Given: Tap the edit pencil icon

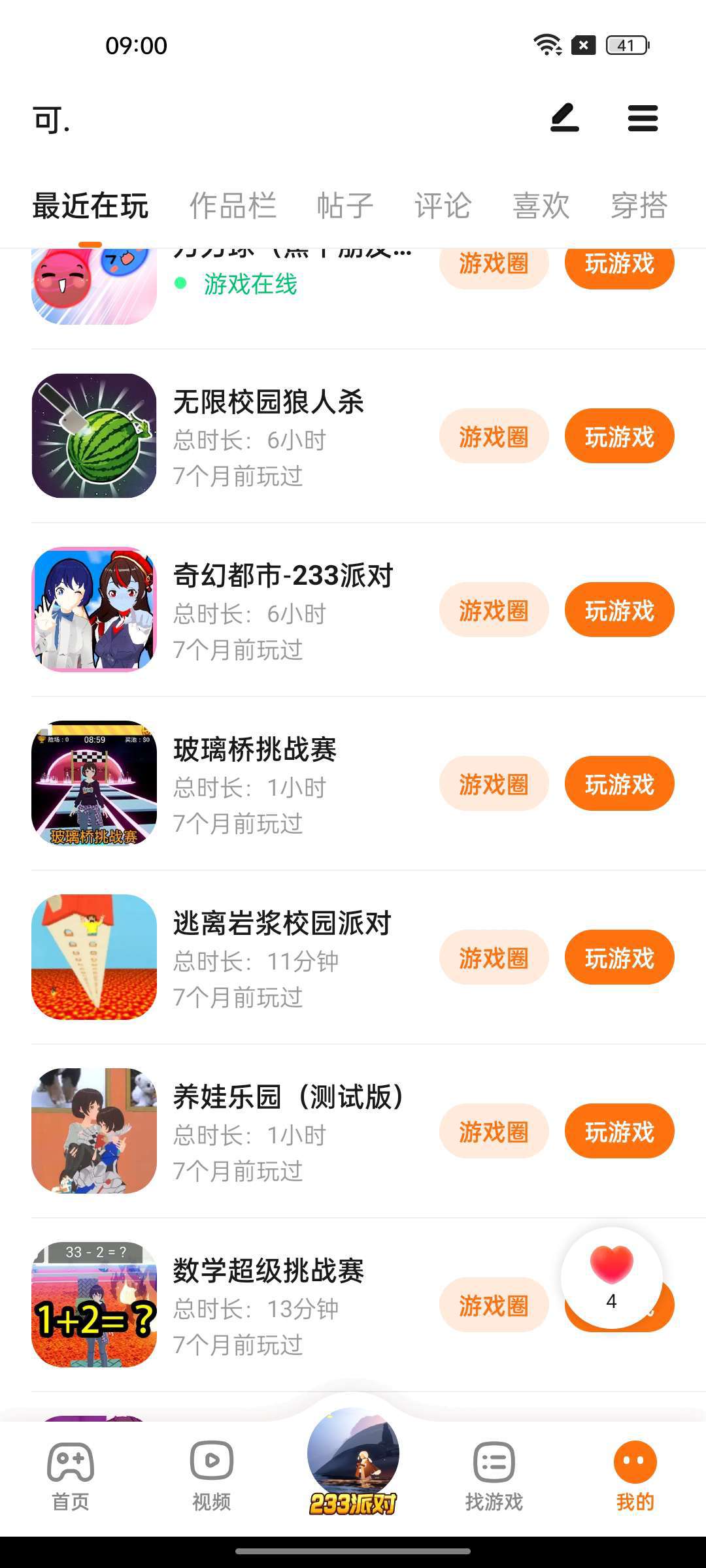Looking at the screenshot, I should click(565, 118).
